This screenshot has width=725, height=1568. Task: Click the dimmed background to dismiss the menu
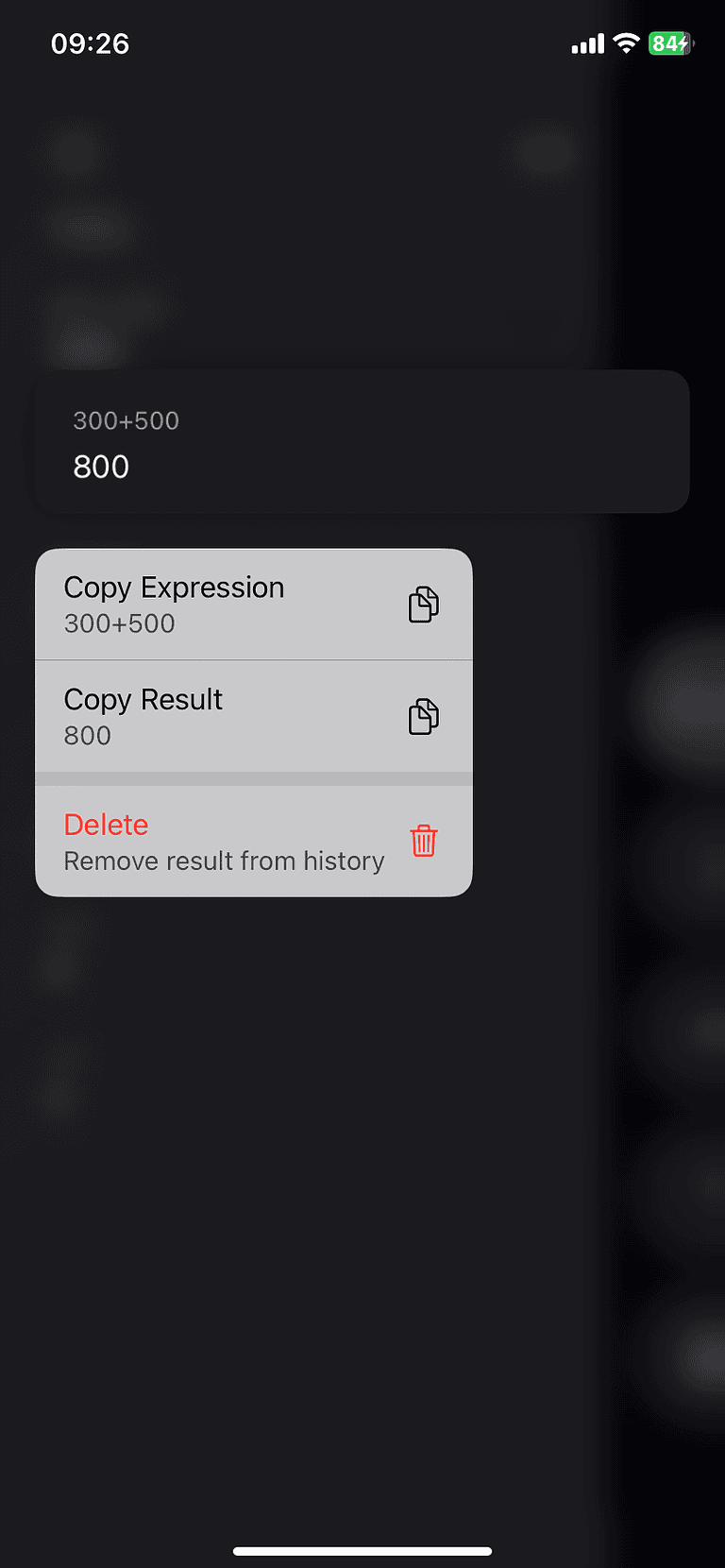click(x=362, y=1181)
